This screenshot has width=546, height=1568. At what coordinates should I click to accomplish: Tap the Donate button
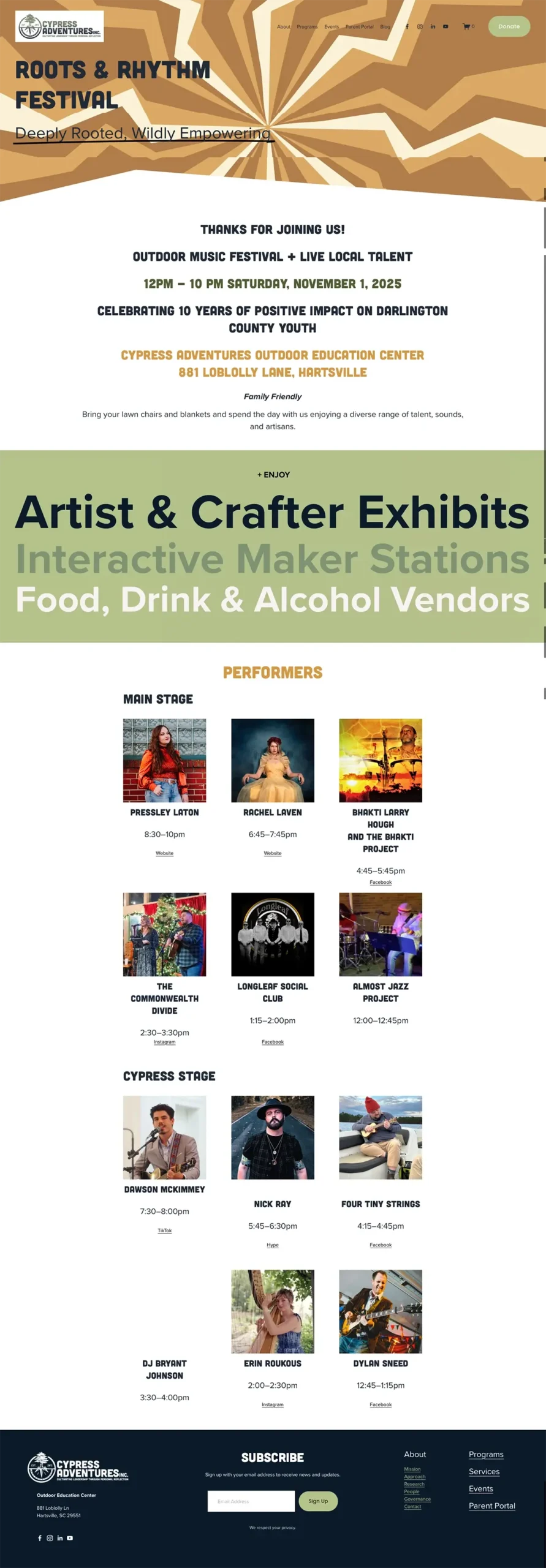[509, 26]
